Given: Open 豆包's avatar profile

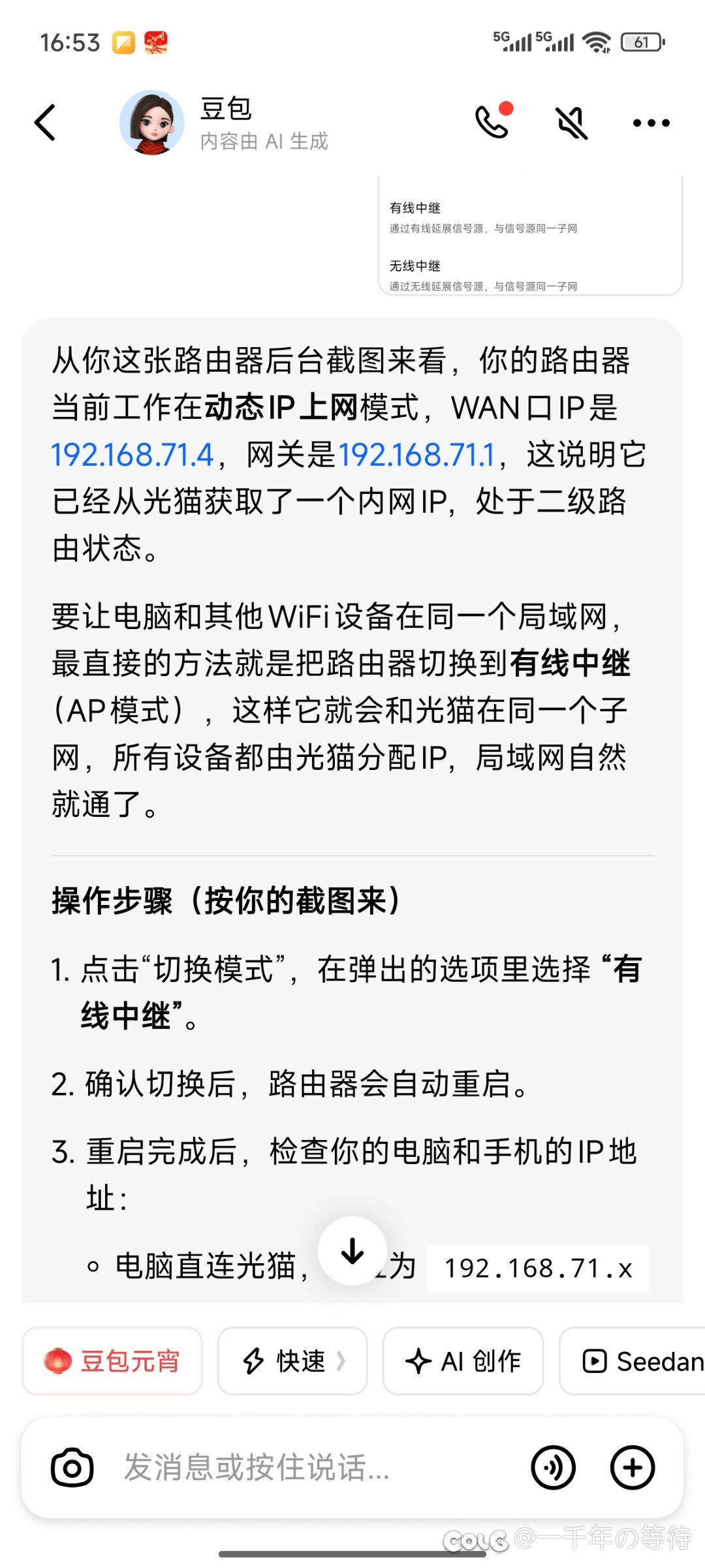Looking at the screenshot, I should [x=151, y=123].
